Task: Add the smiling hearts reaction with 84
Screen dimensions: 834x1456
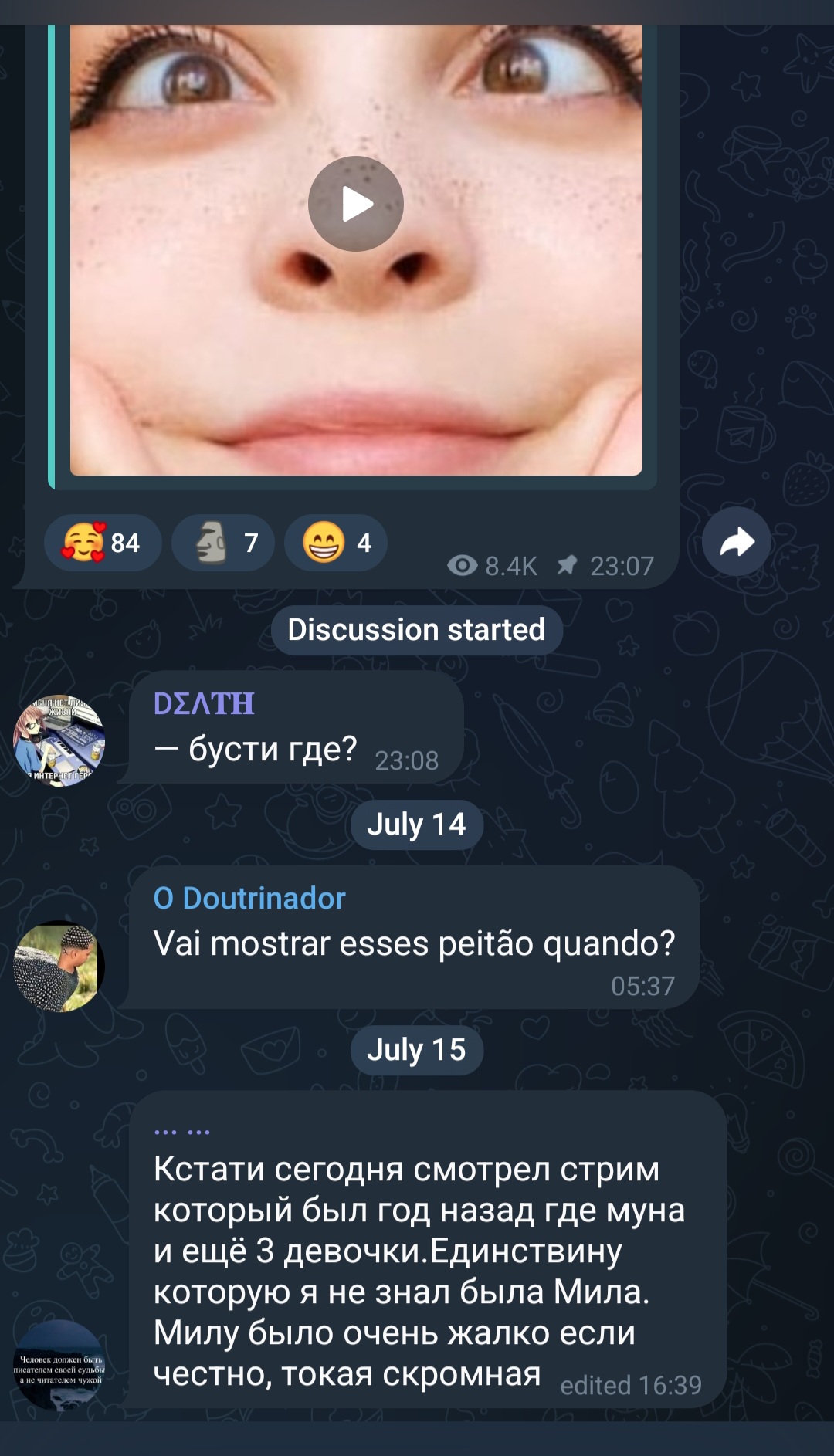Action: (102, 543)
